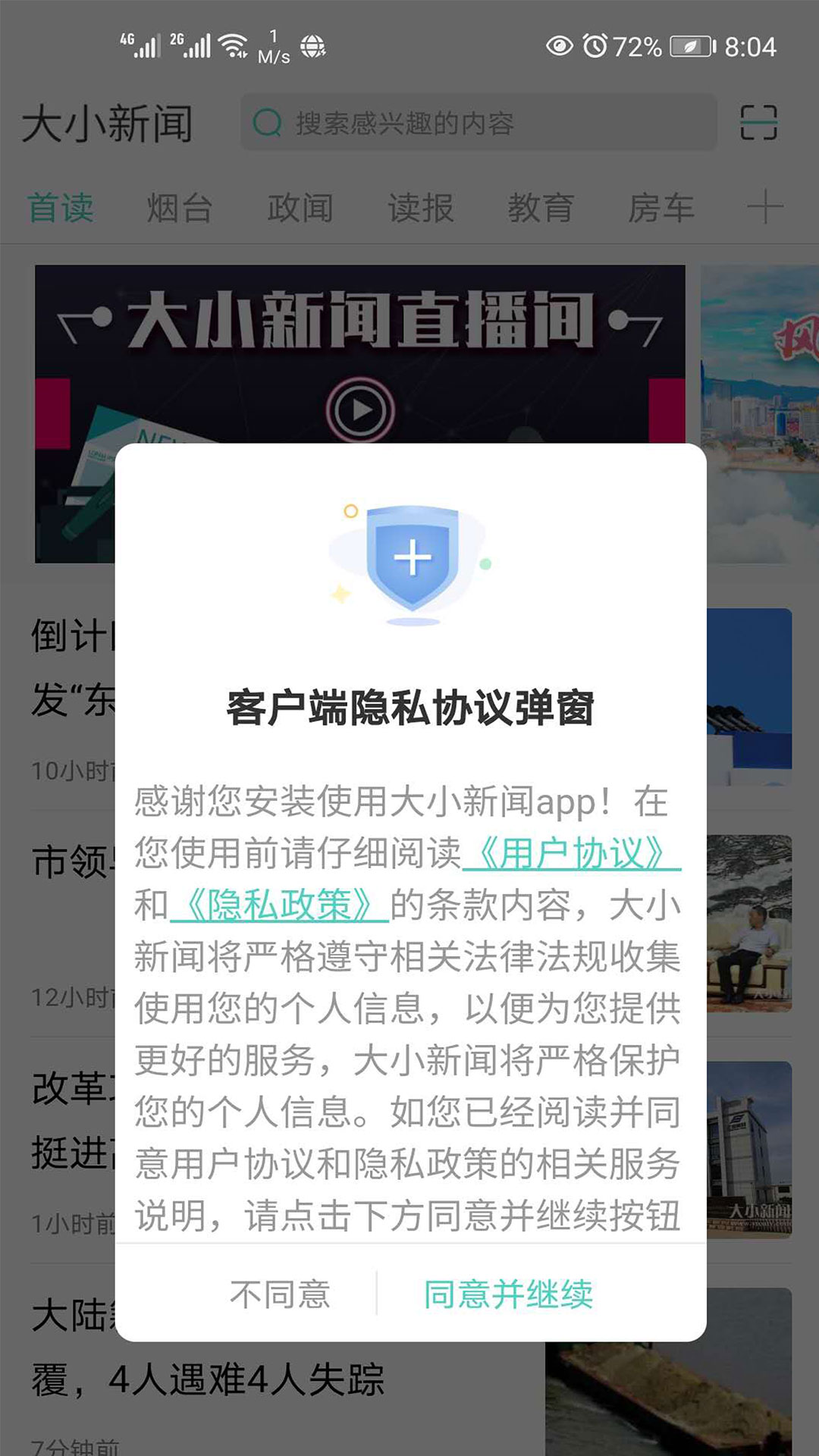Switch to the 房车 tab
819x1456 pixels.
tap(661, 208)
